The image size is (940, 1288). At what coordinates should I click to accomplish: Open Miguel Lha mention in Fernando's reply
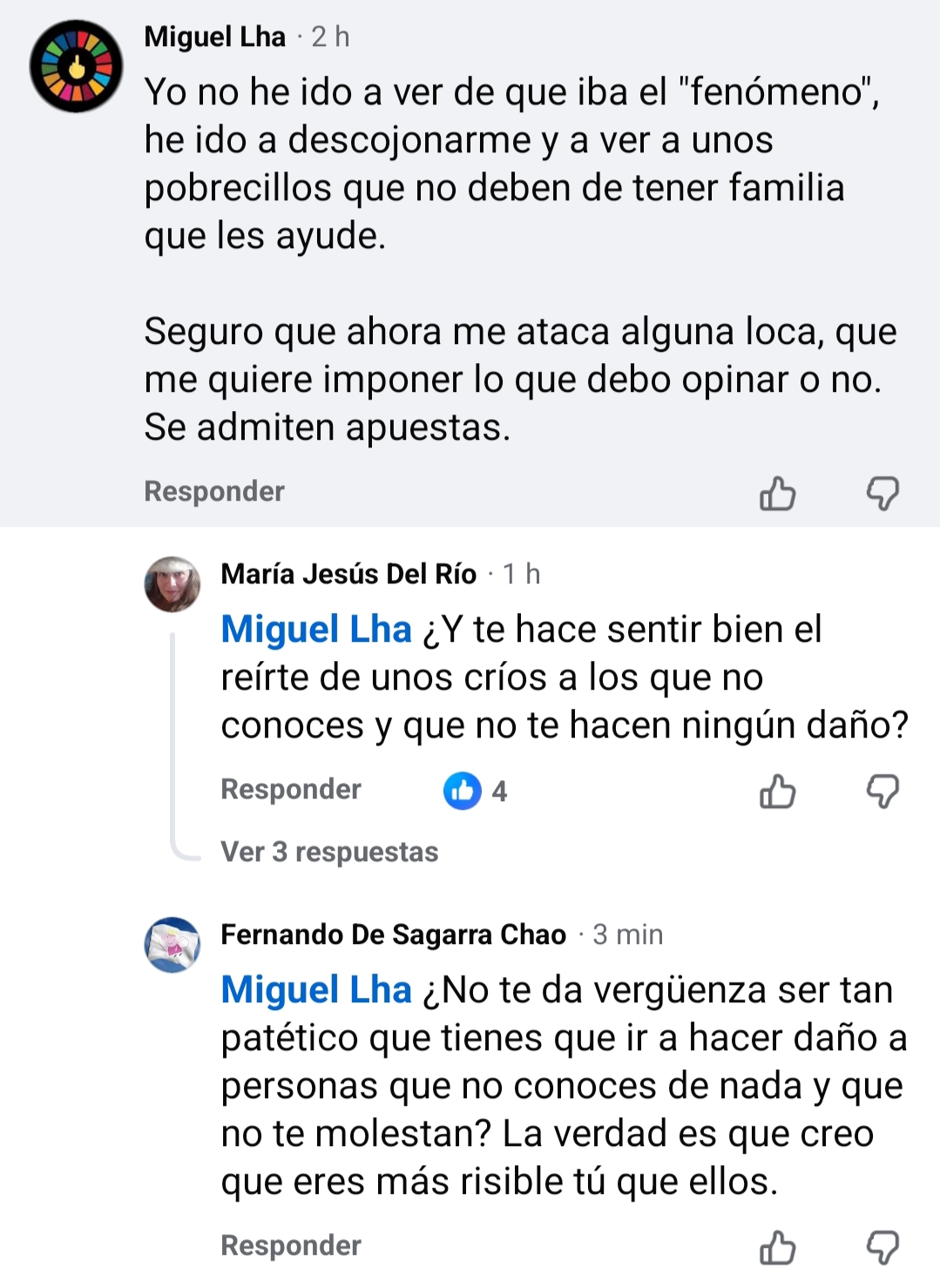point(315,990)
